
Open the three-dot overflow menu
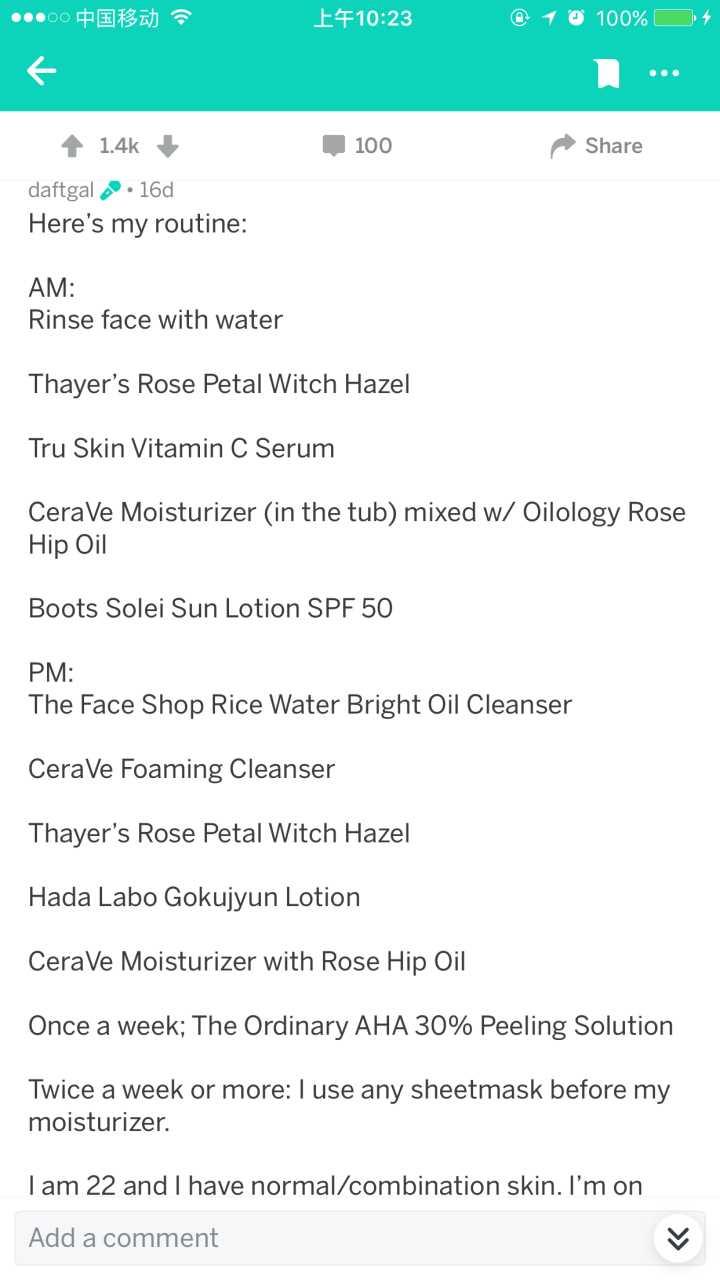tap(664, 73)
